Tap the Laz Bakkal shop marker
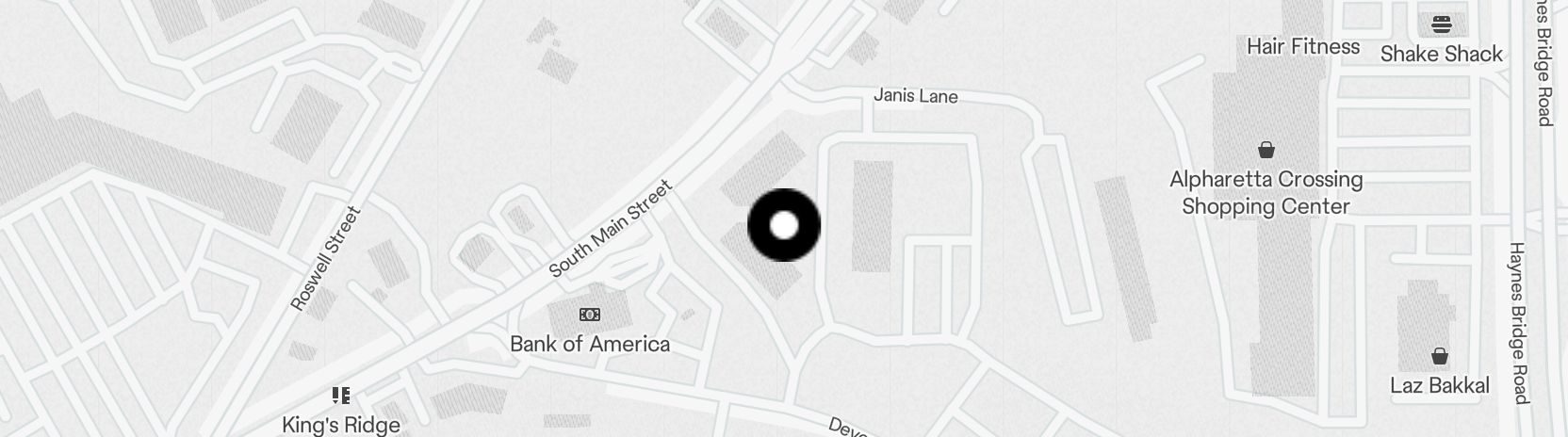The image size is (1568, 437). [1439, 357]
